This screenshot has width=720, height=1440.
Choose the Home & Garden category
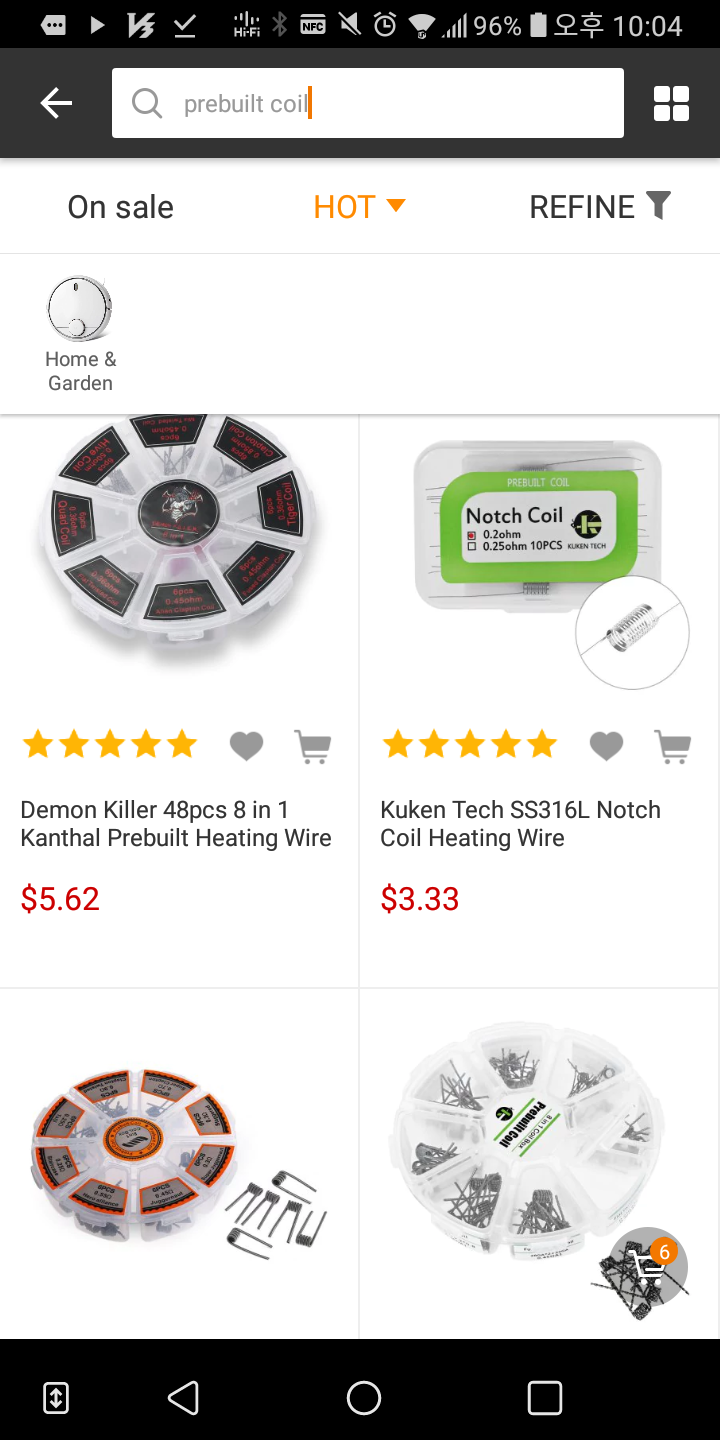tap(80, 333)
